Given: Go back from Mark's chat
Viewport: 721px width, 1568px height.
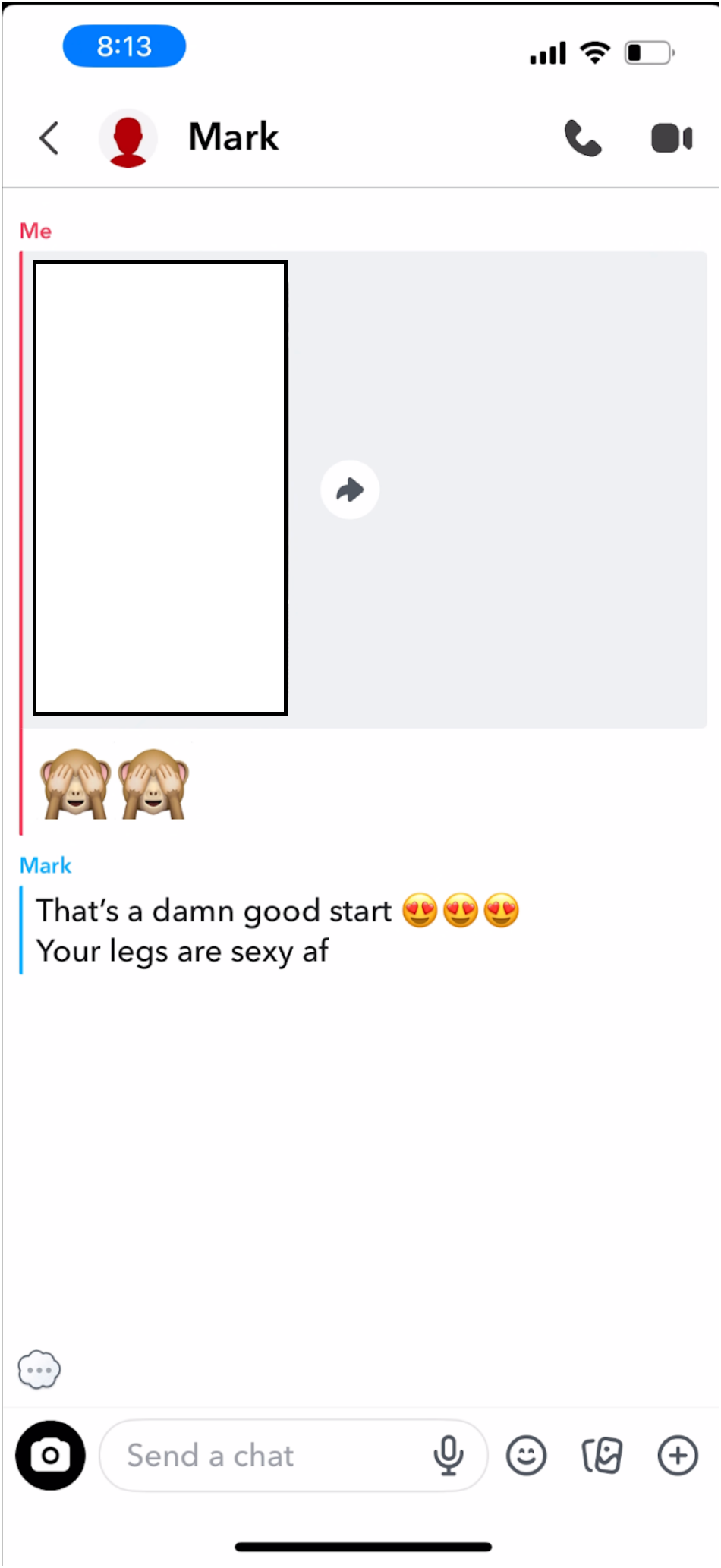Looking at the screenshot, I should tap(49, 138).
